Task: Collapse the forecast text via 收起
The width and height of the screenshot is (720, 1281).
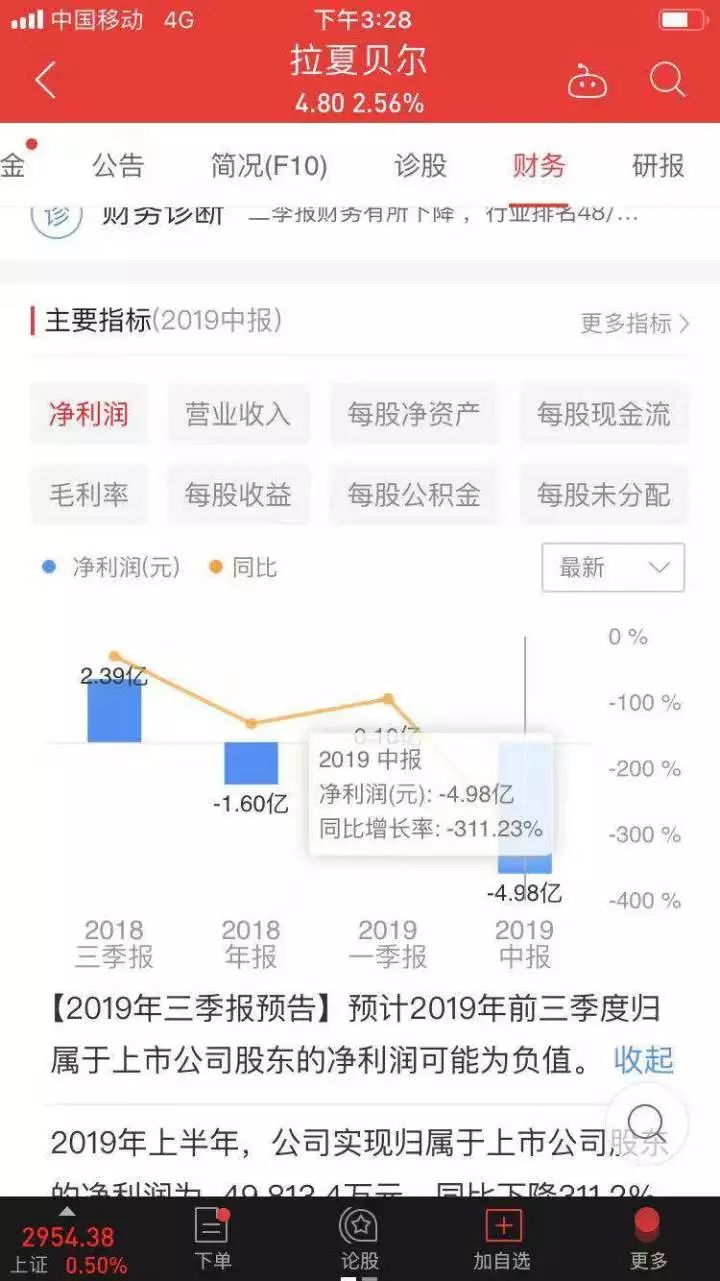Action: point(646,1062)
